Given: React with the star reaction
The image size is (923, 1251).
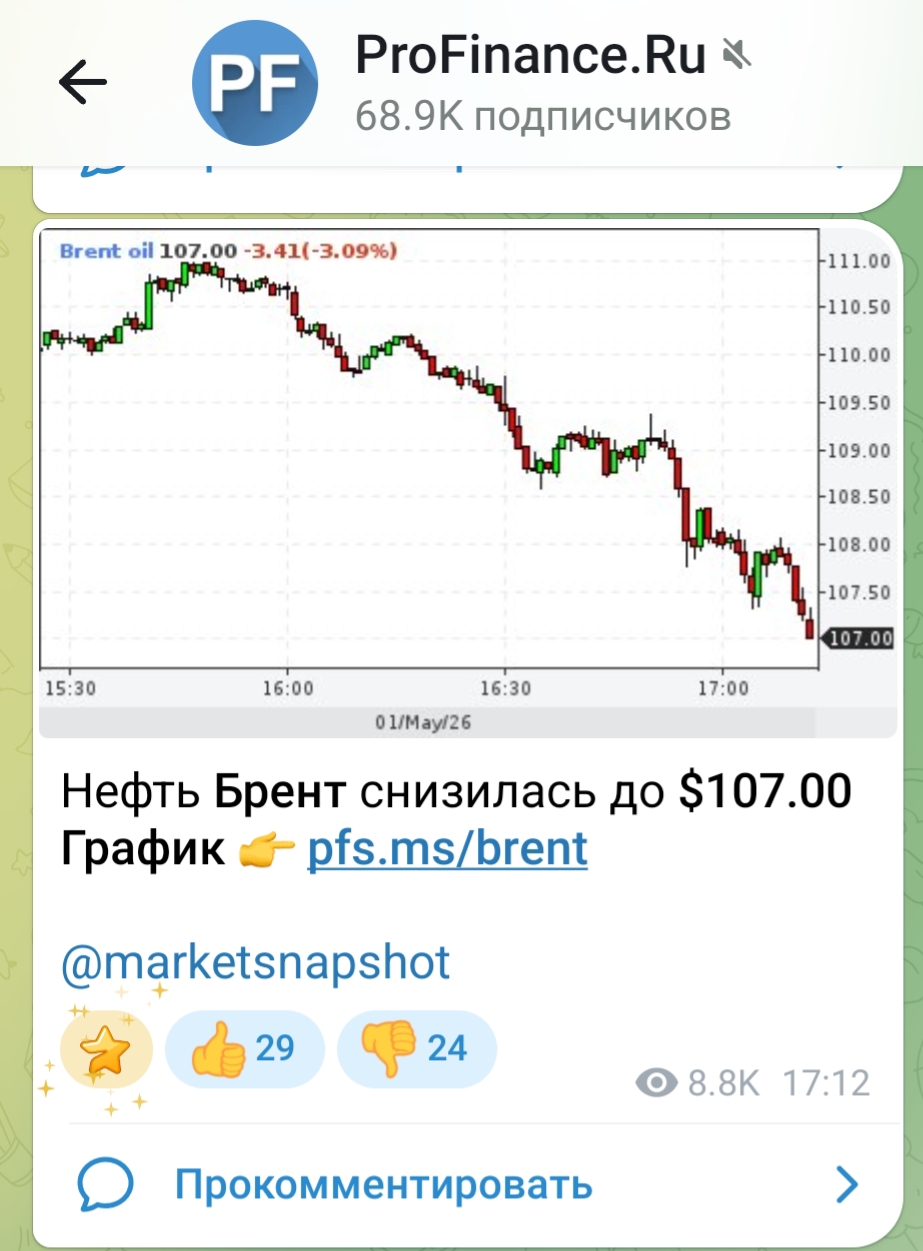Looking at the screenshot, I should pyautogui.click(x=106, y=1049).
